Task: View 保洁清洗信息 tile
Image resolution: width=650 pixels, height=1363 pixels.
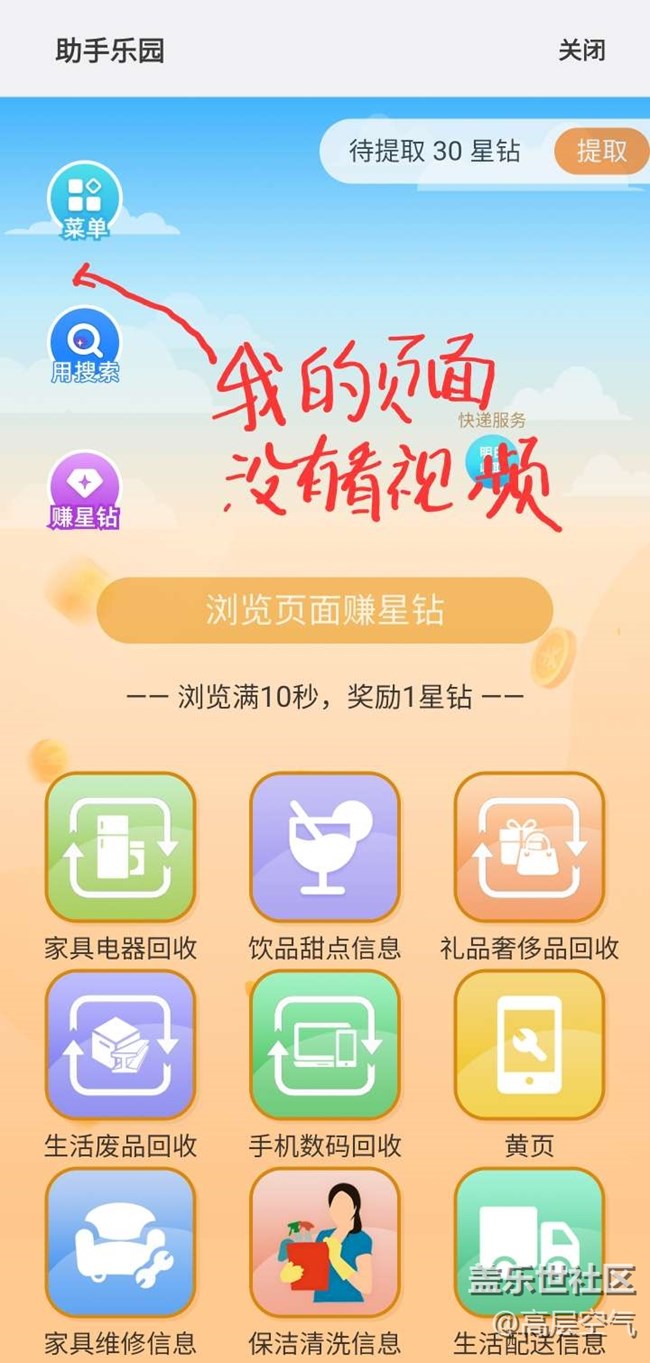Action: [324, 1243]
